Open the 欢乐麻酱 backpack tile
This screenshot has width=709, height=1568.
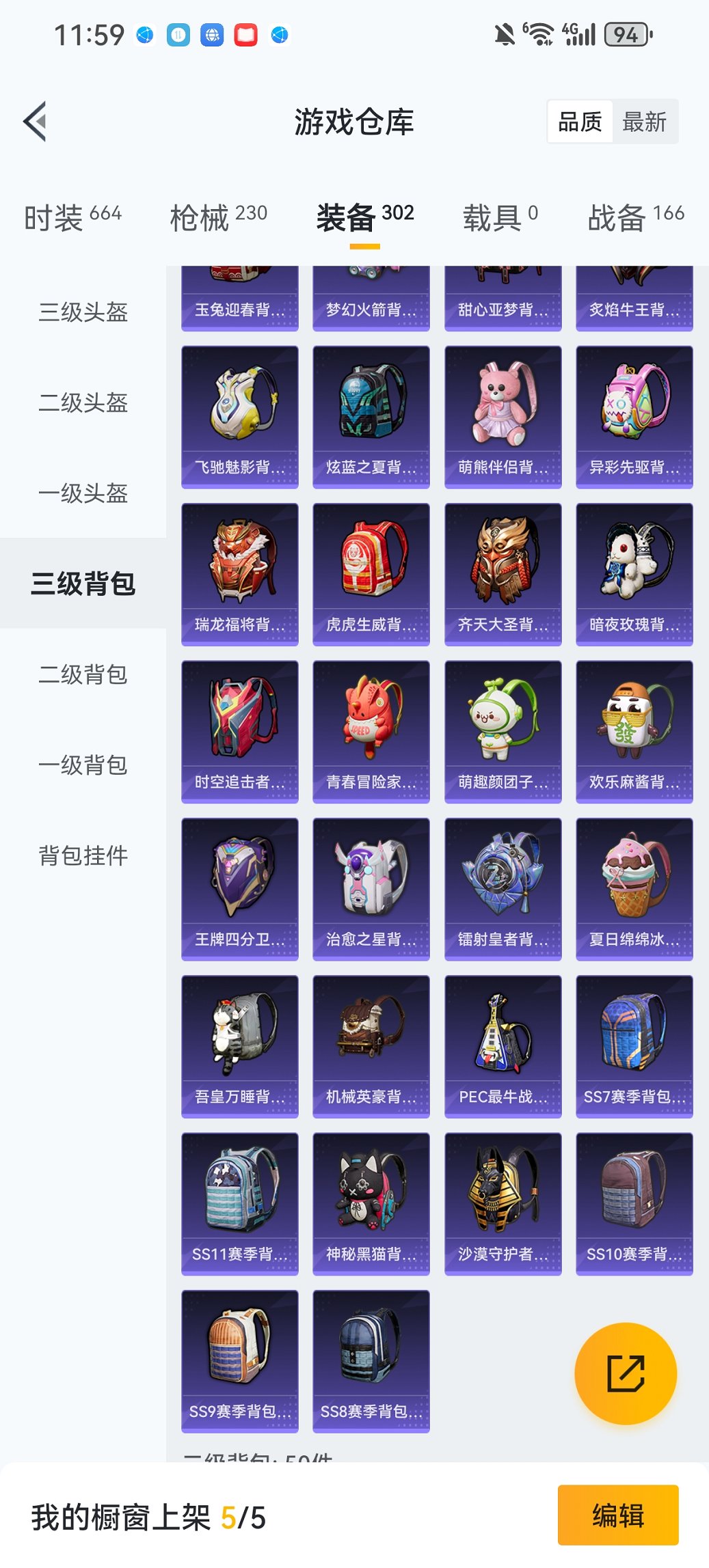pyautogui.click(x=634, y=731)
